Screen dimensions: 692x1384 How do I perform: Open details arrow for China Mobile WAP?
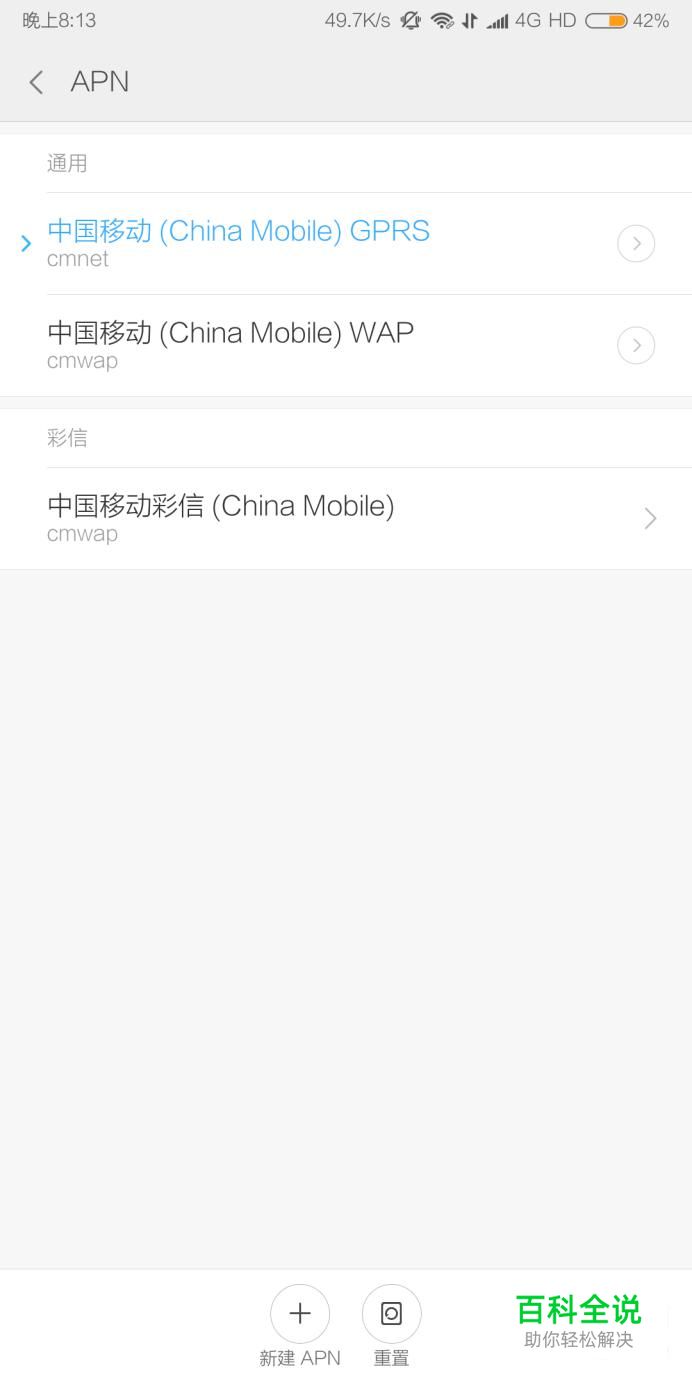click(636, 345)
